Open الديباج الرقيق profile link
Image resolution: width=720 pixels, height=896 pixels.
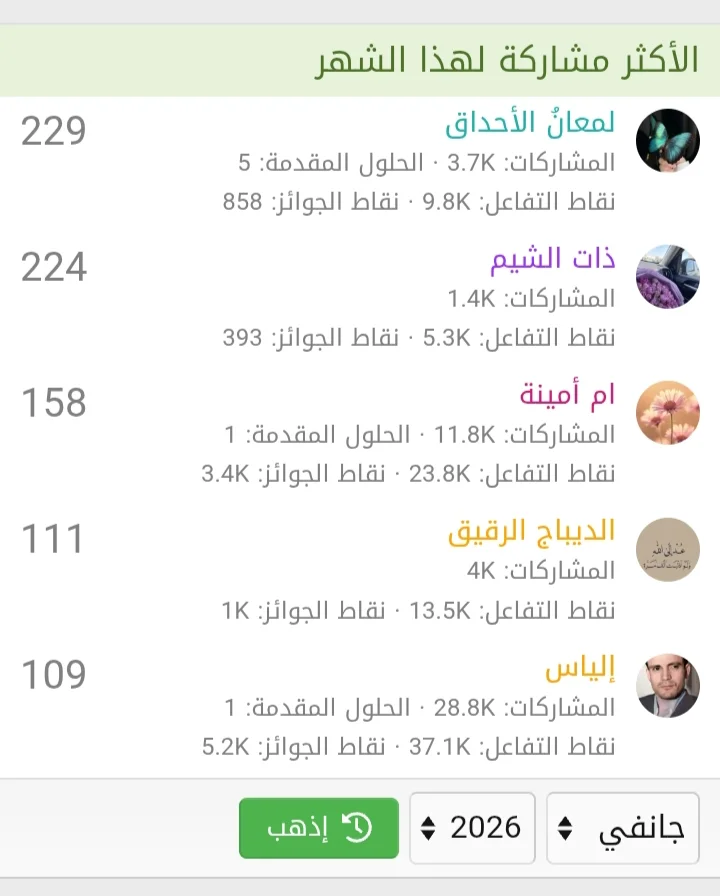[x=531, y=531]
